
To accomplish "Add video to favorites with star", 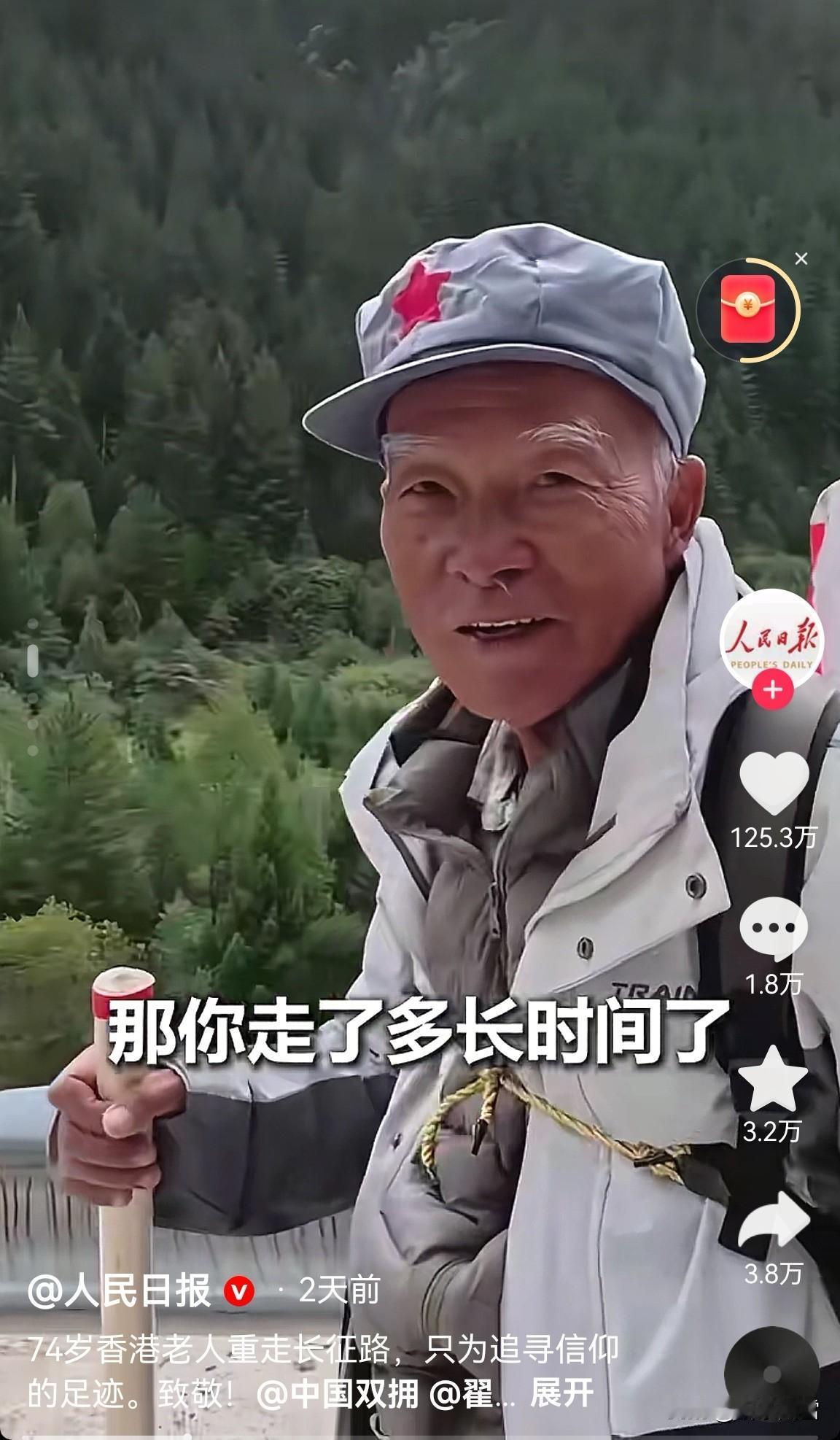I will tap(772, 1080).
